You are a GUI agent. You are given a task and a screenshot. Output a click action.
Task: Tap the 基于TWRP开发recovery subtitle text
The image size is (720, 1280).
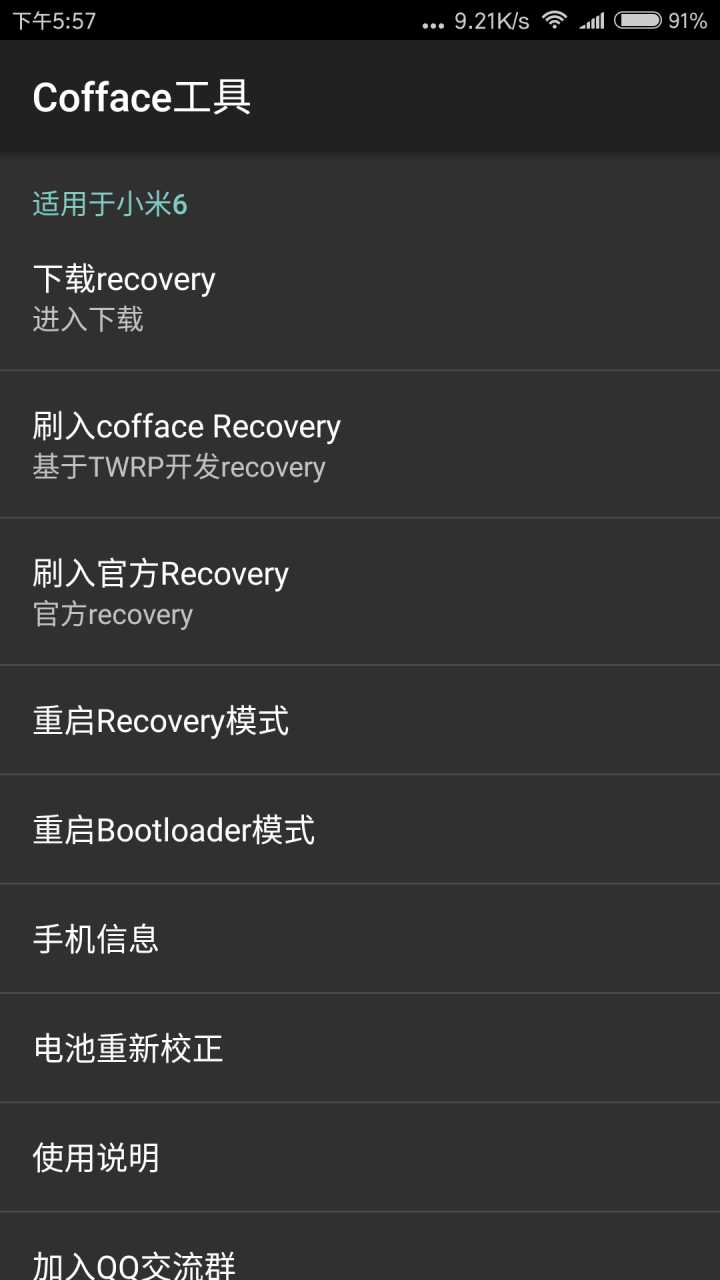(179, 467)
